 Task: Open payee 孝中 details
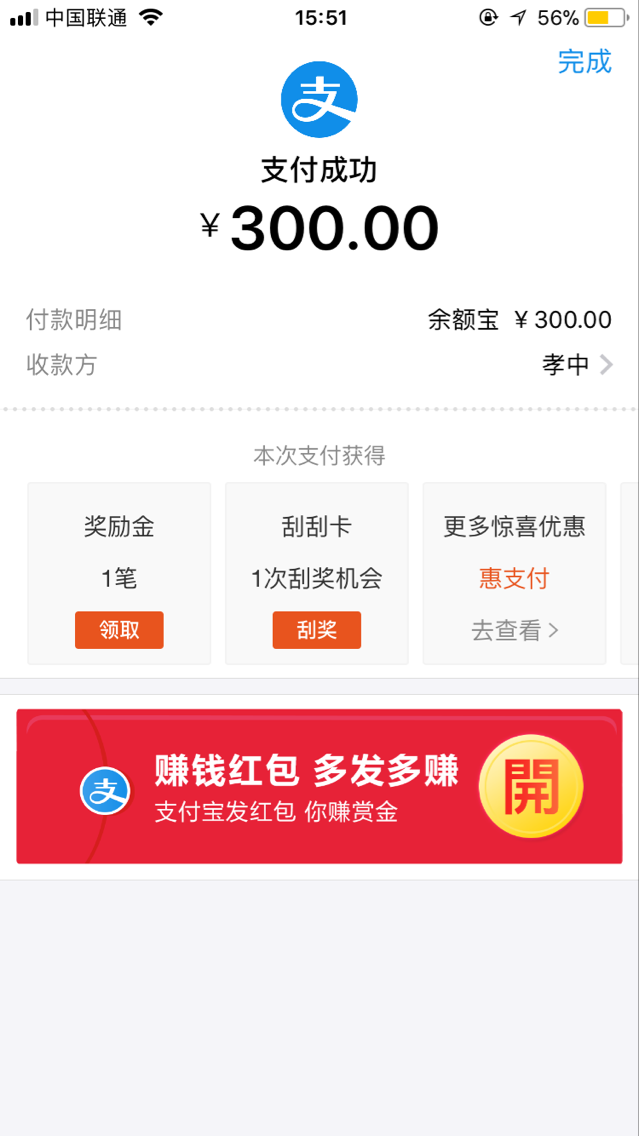click(x=319, y=365)
